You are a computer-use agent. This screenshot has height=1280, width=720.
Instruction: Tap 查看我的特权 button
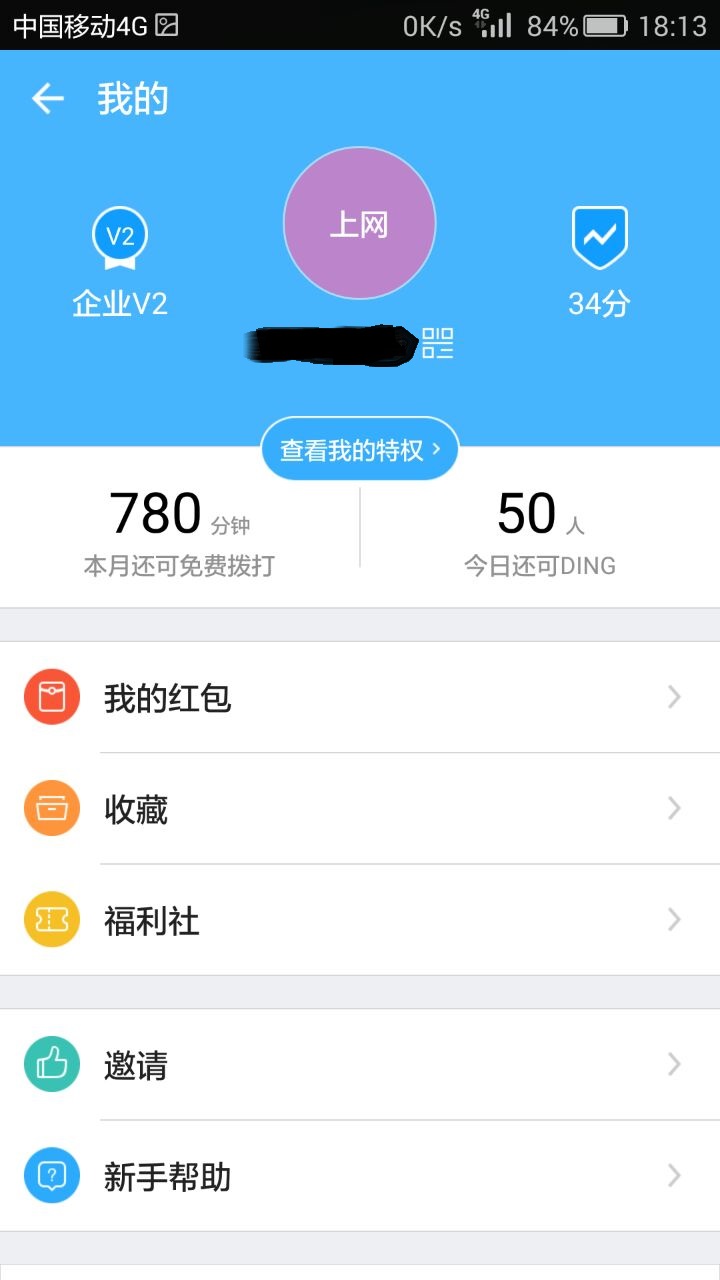359,450
